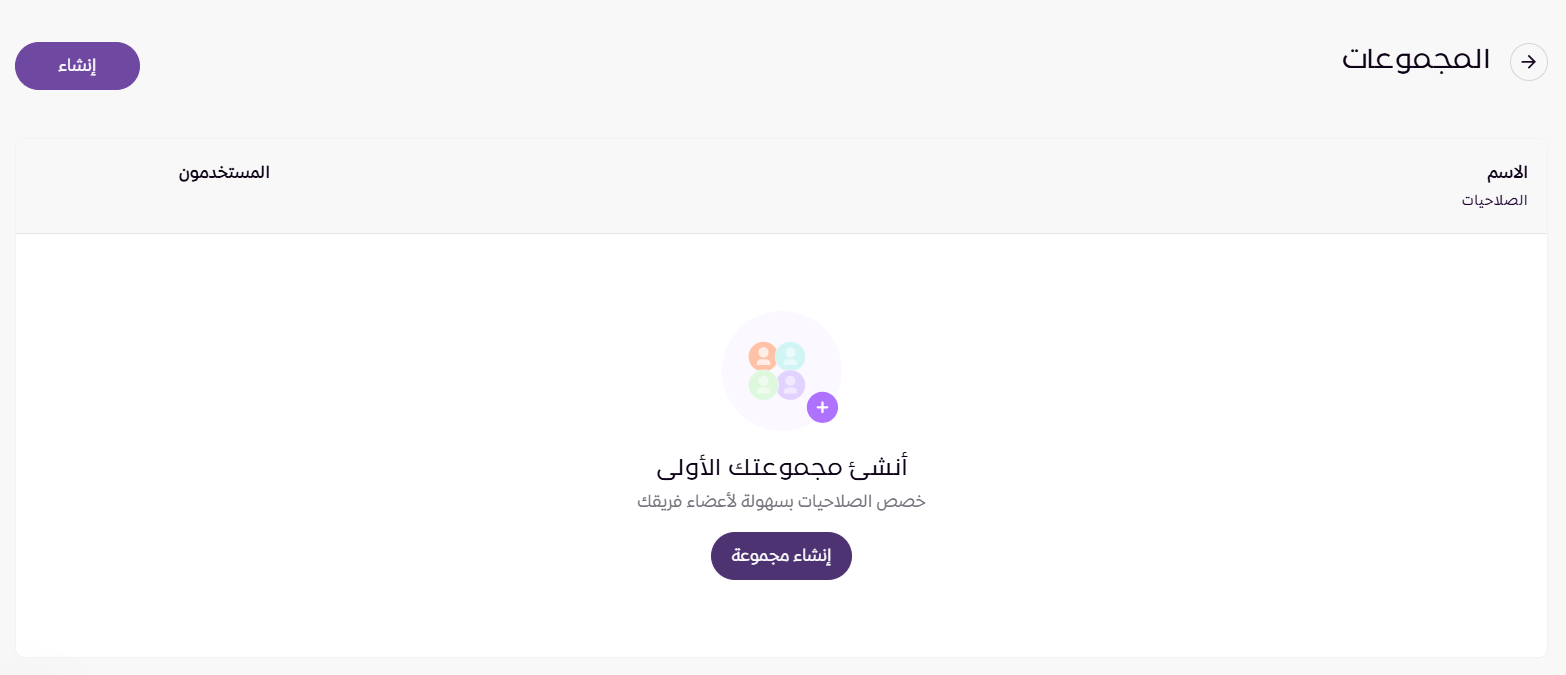
Task: Tap the إنشاء مجموعة button
Action: (781, 556)
